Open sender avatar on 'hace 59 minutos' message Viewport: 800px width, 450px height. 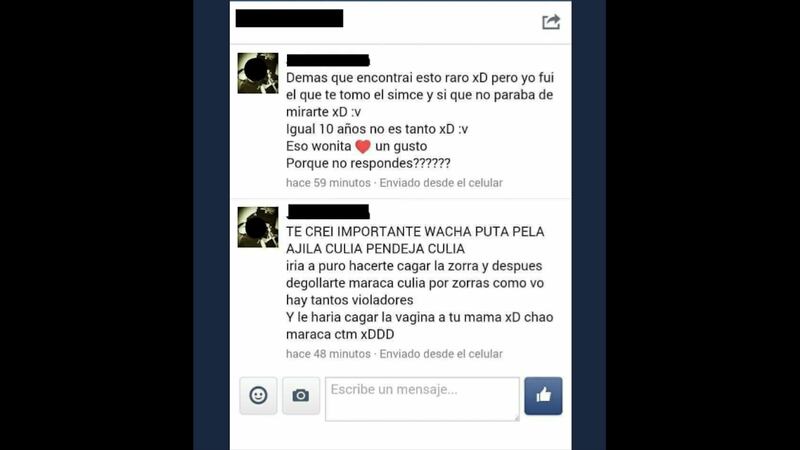pos(257,73)
